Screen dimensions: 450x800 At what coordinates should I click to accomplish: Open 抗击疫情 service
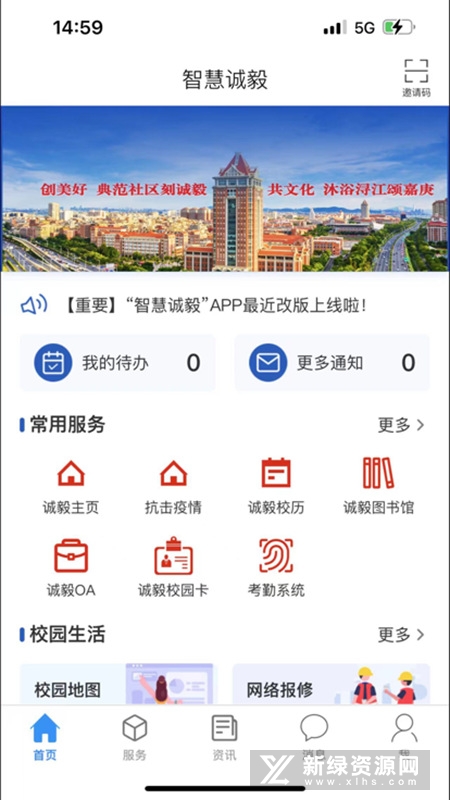[173, 487]
